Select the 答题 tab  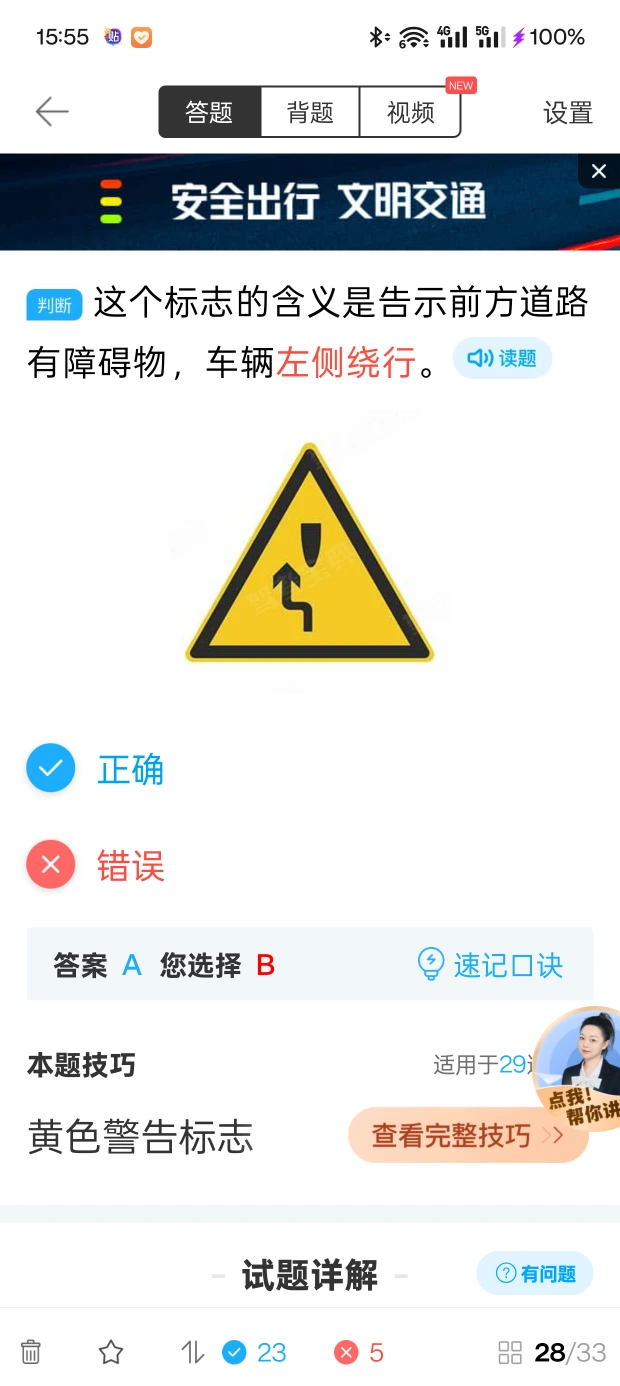[210, 112]
